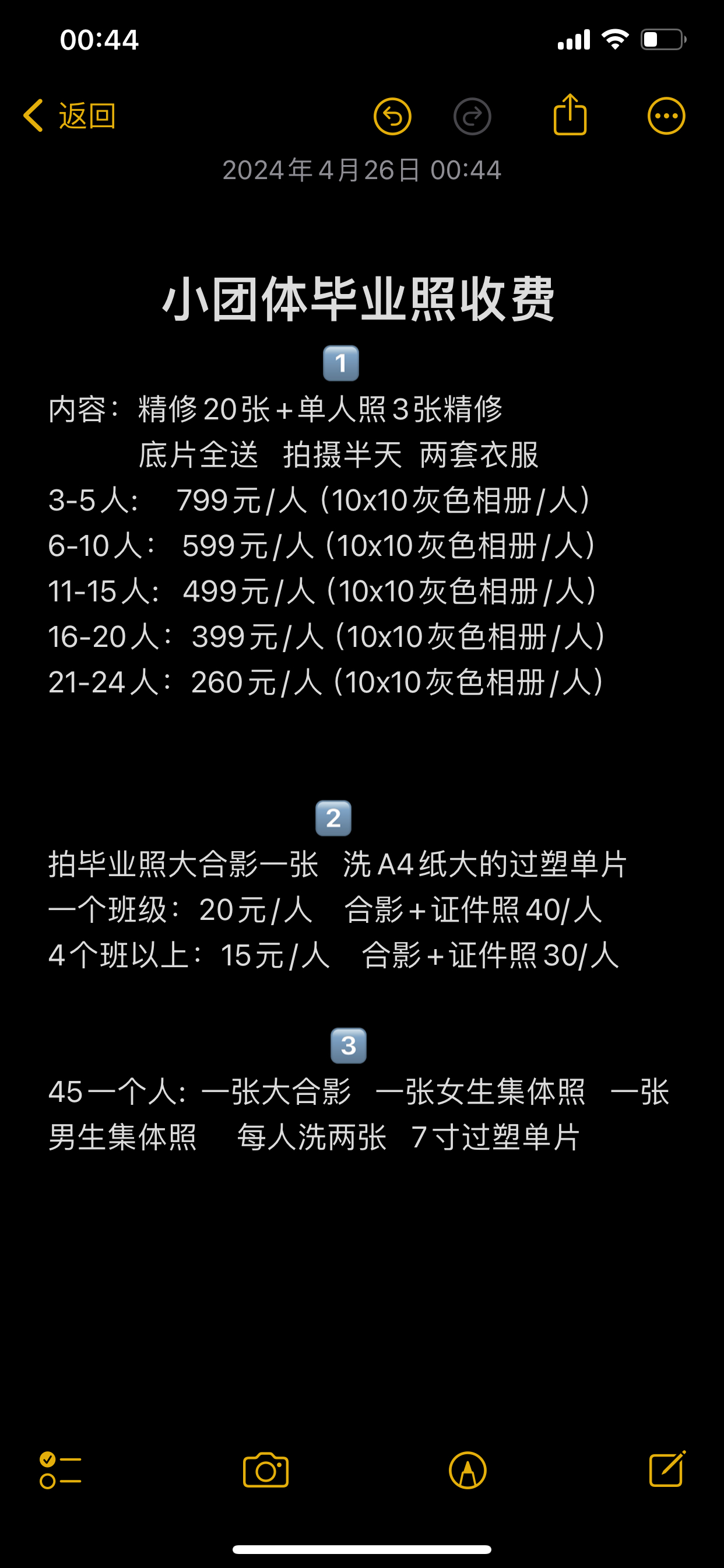
Task: Open the camera attachment option
Action: pos(266,1471)
